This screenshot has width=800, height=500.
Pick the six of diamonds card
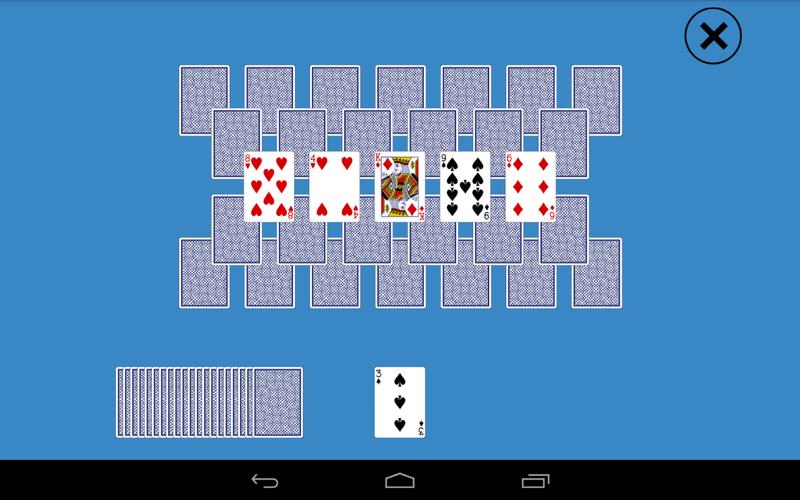pos(530,186)
